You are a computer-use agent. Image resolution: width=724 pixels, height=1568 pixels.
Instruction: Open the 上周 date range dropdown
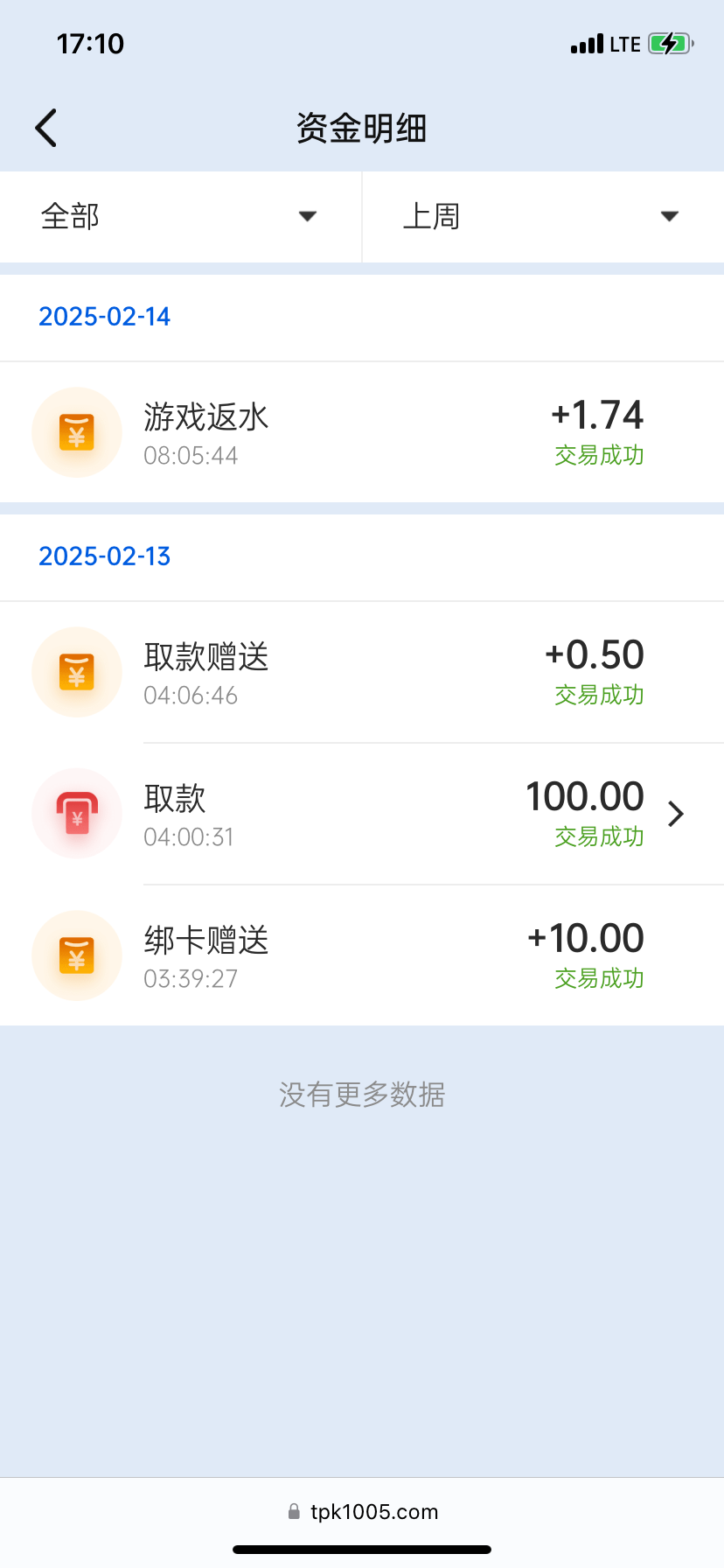point(542,216)
